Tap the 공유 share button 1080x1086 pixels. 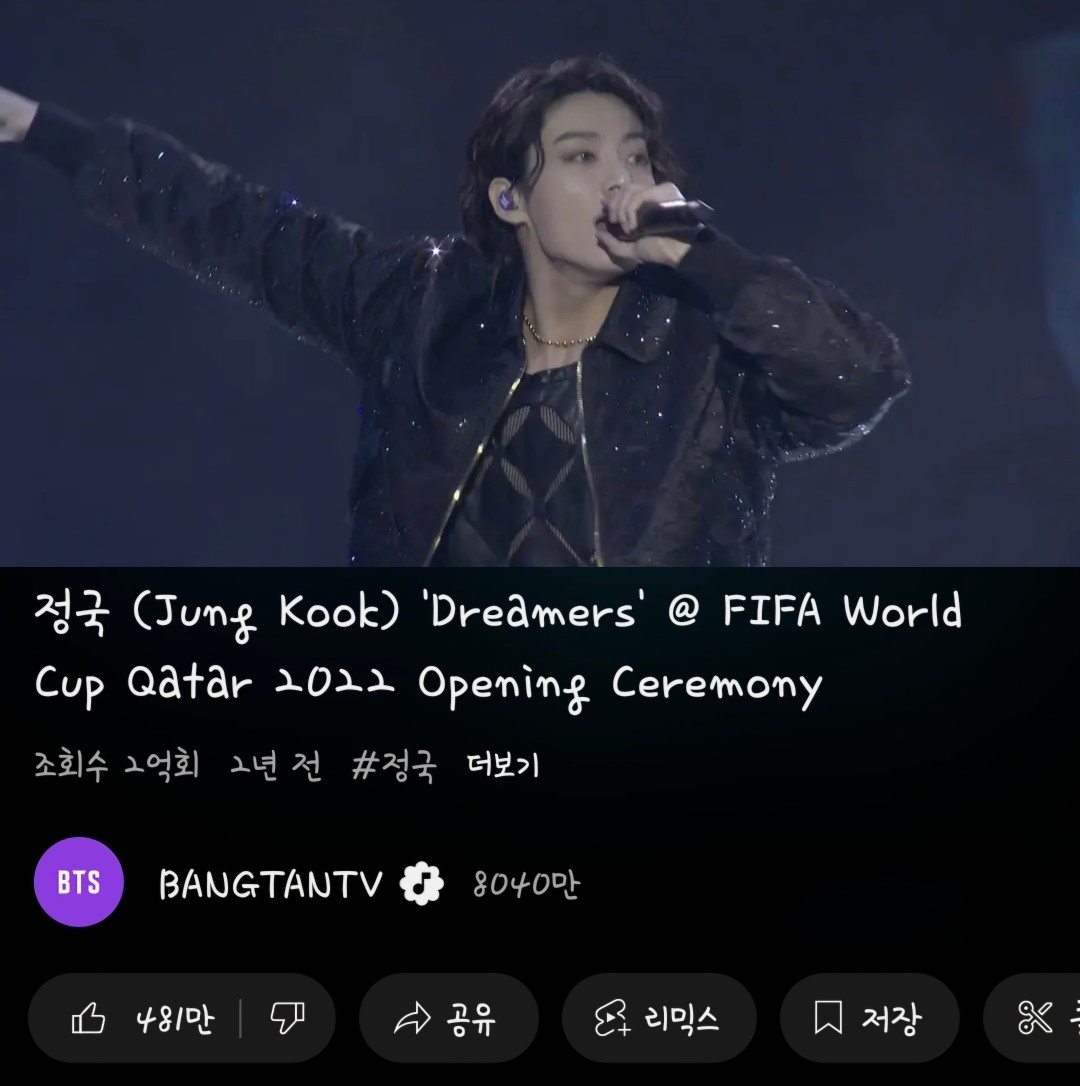pyautogui.click(x=447, y=1019)
